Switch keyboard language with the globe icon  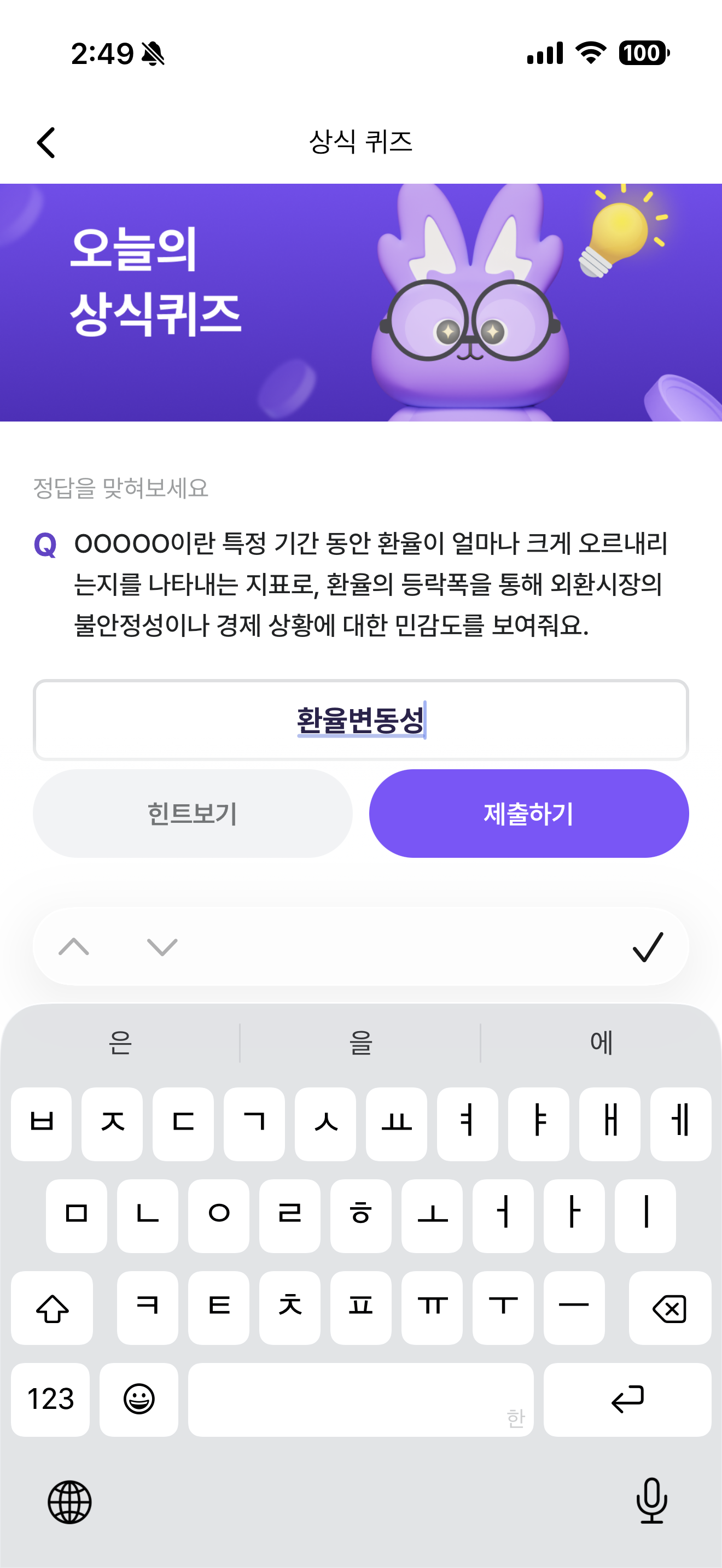70,1502
